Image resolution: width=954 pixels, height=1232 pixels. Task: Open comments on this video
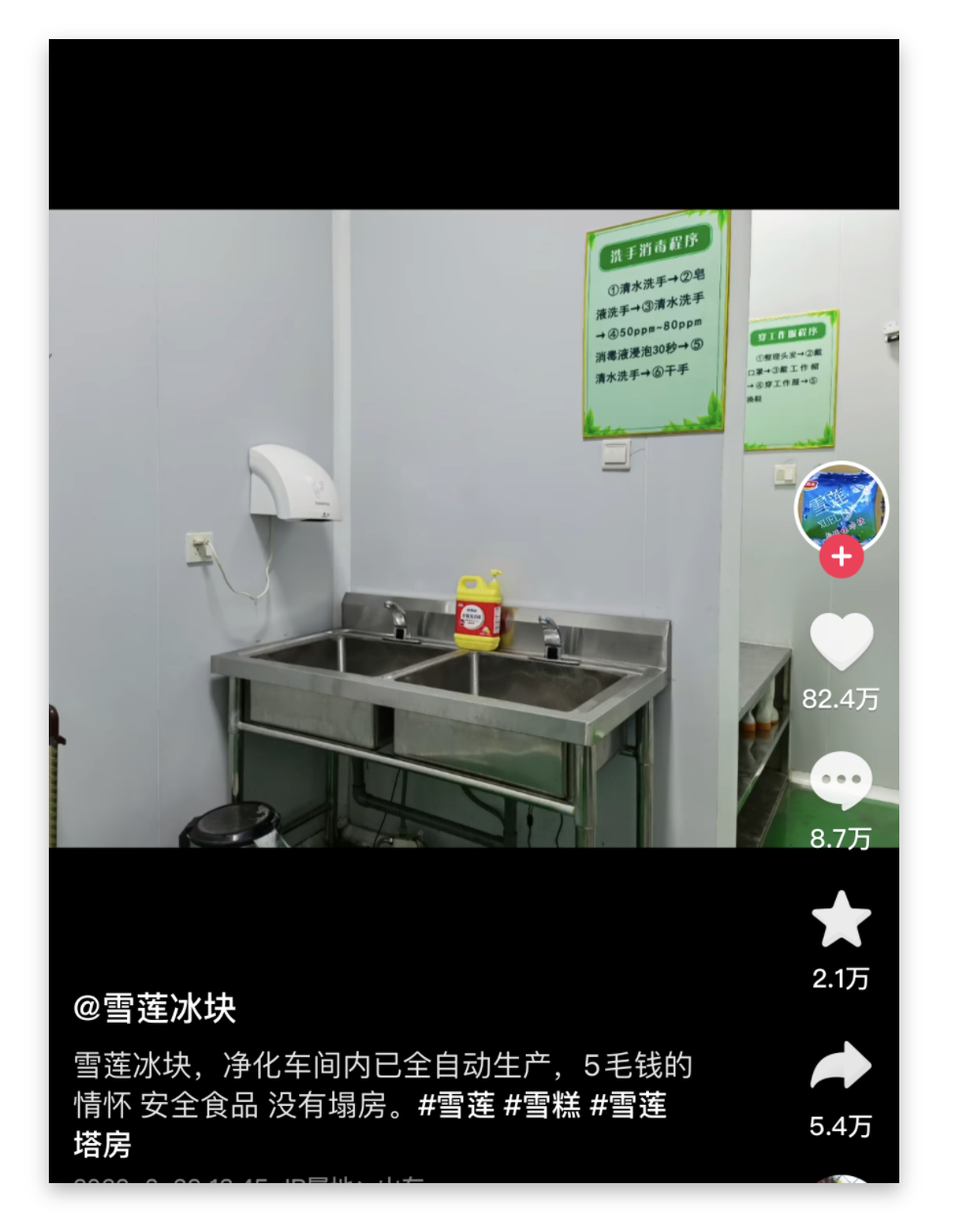[x=841, y=780]
